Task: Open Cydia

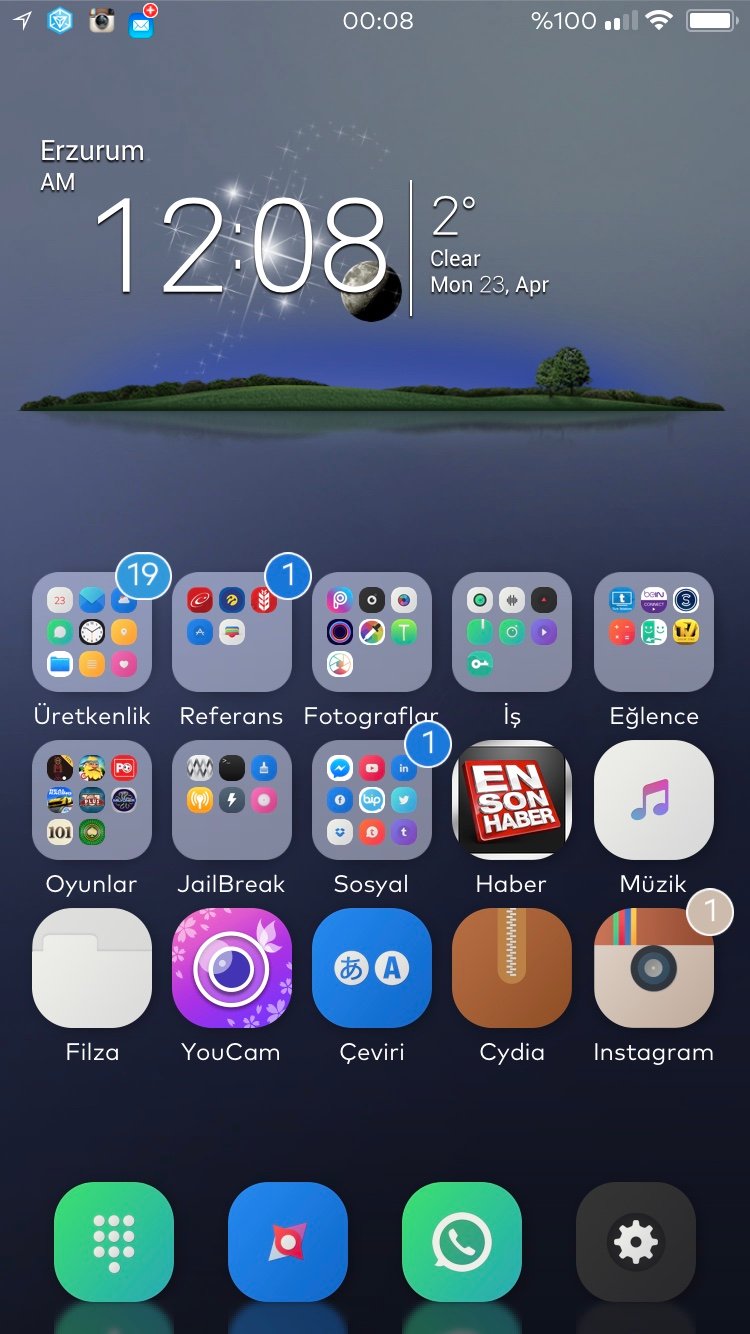Action: pyautogui.click(x=512, y=968)
